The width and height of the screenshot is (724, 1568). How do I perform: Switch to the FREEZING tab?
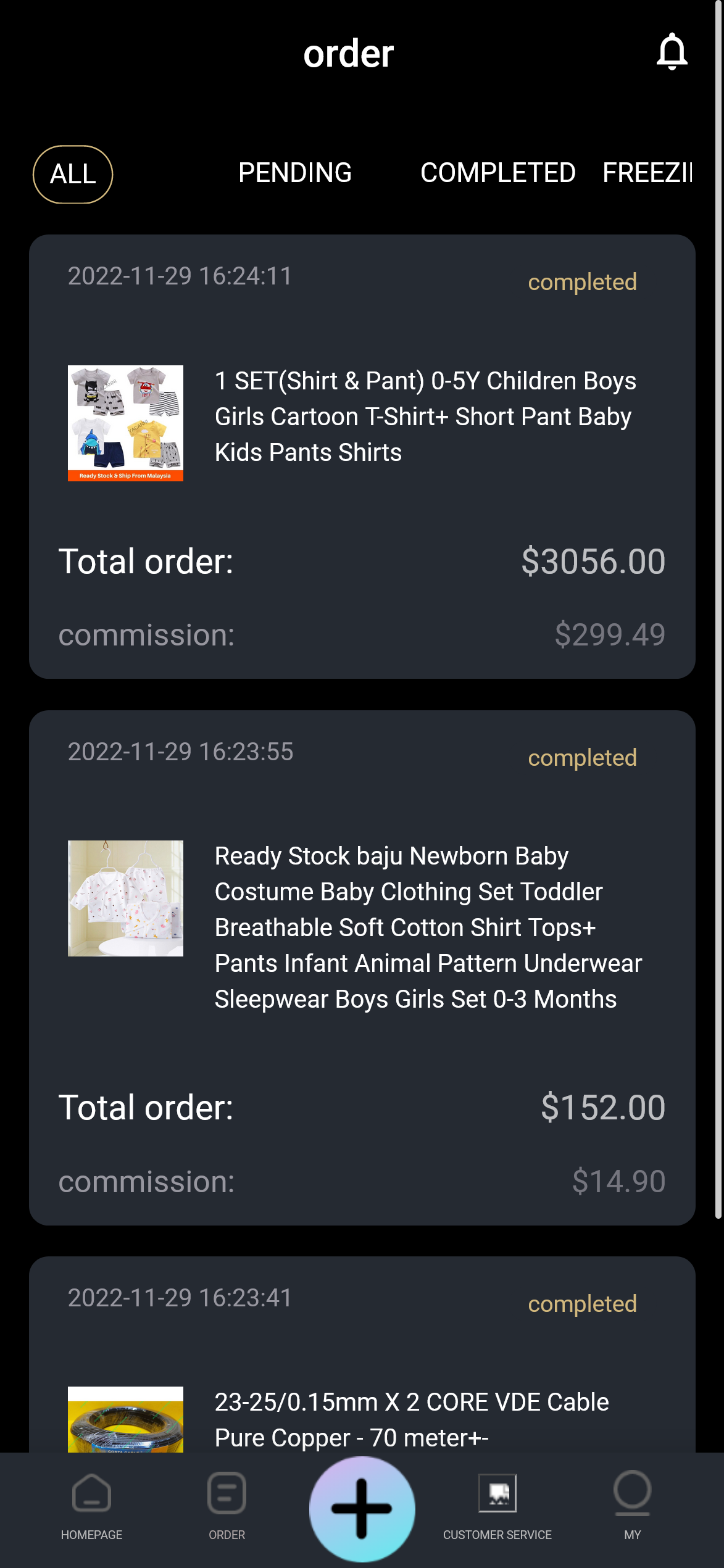tap(647, 173)
